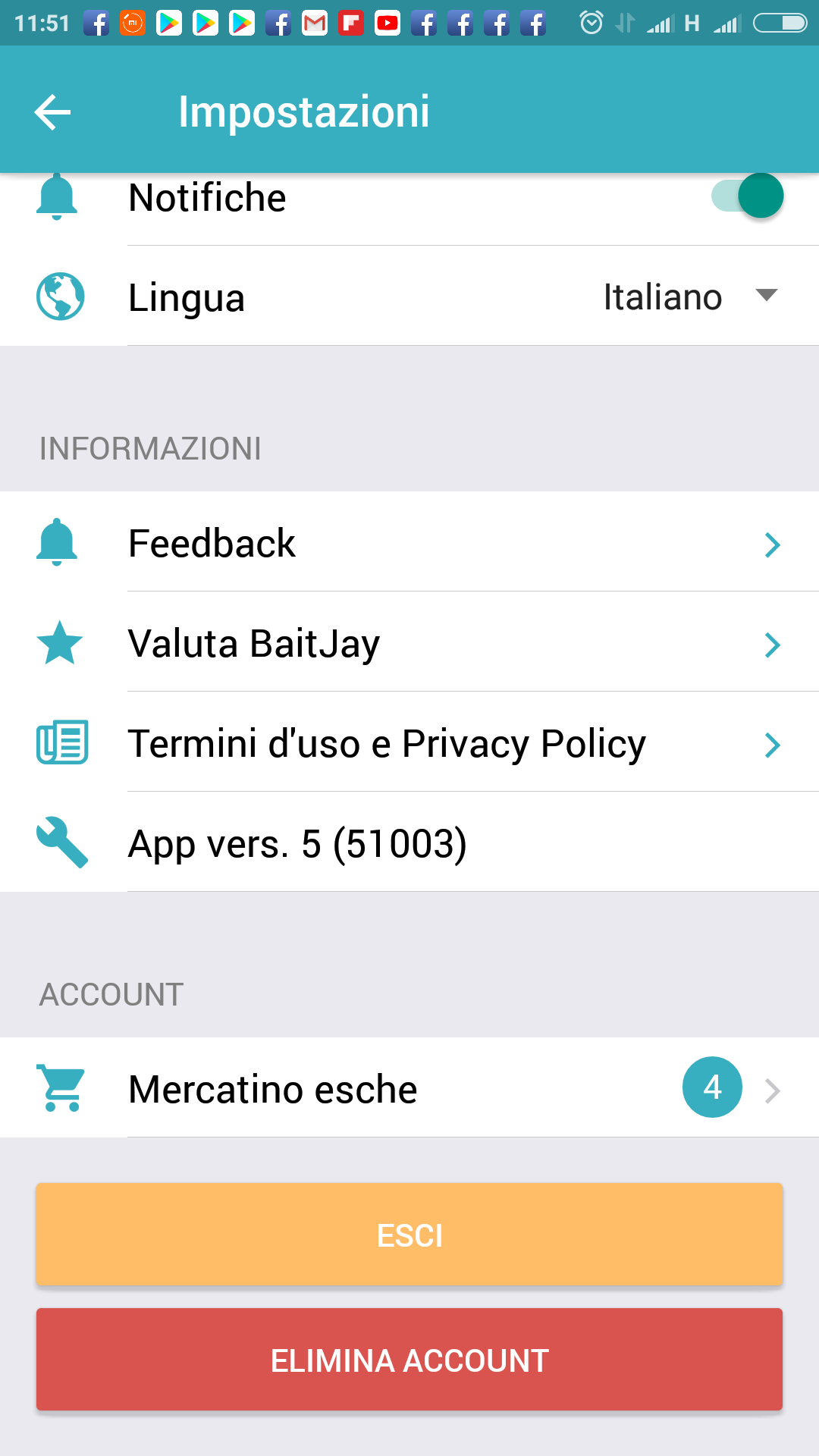Go back from Impostazioni
The image size is (819, 1456).
(52, 112)
